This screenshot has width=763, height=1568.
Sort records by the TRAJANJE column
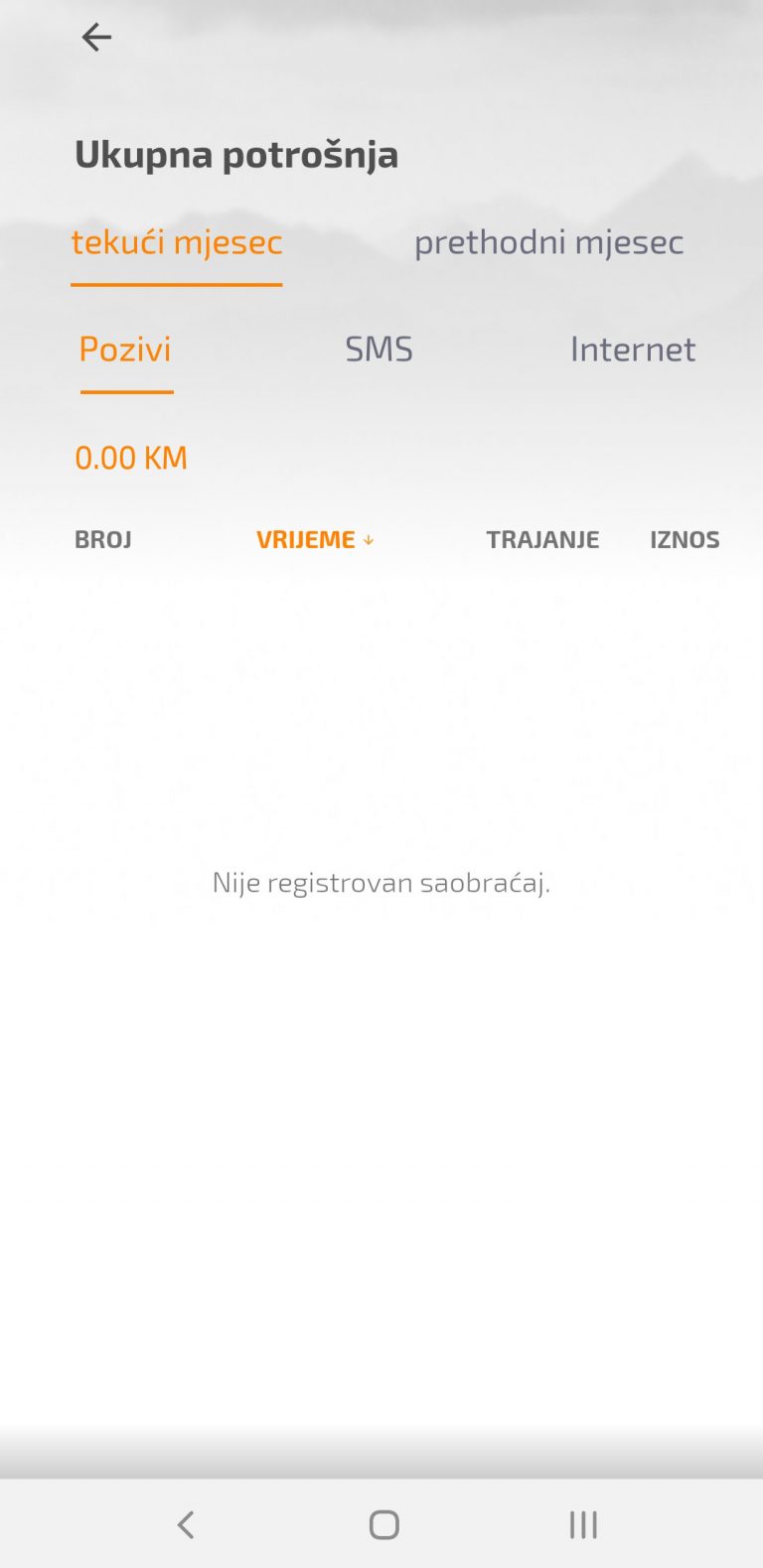[x=542, y=539]
